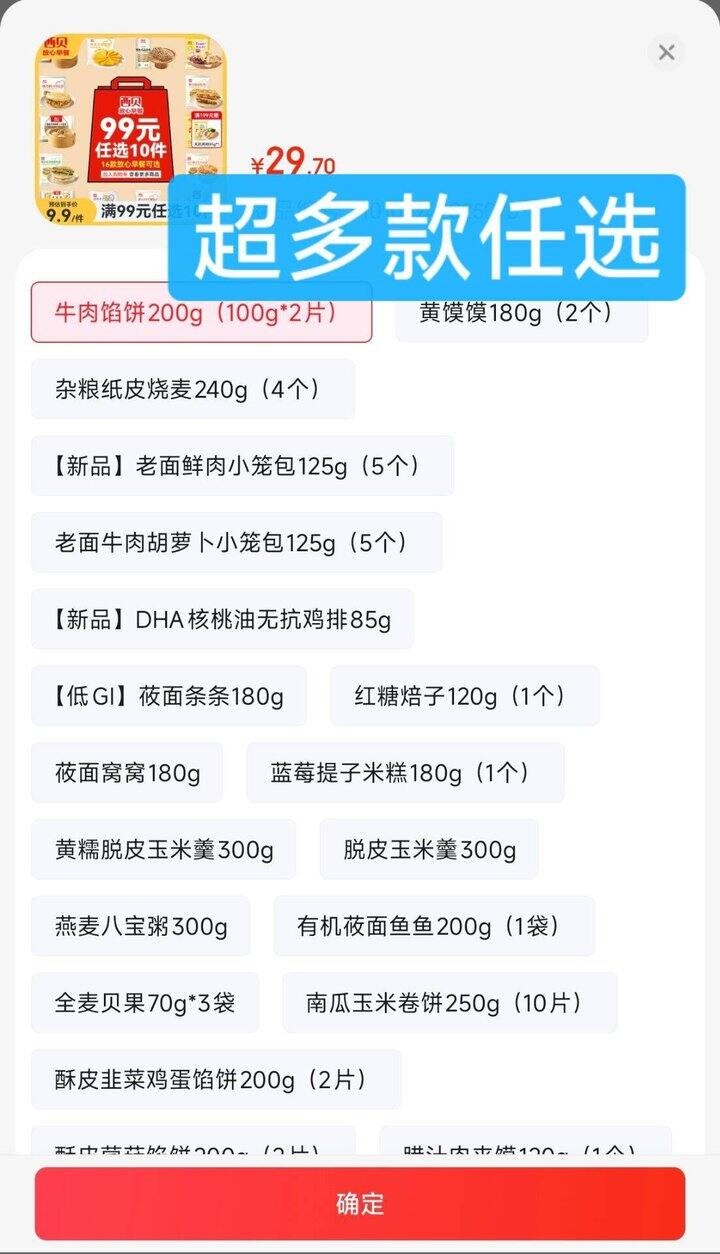Select DHA核桃油无抗鸡排85g
This screenshot has height=1254, width=720.
222,619
